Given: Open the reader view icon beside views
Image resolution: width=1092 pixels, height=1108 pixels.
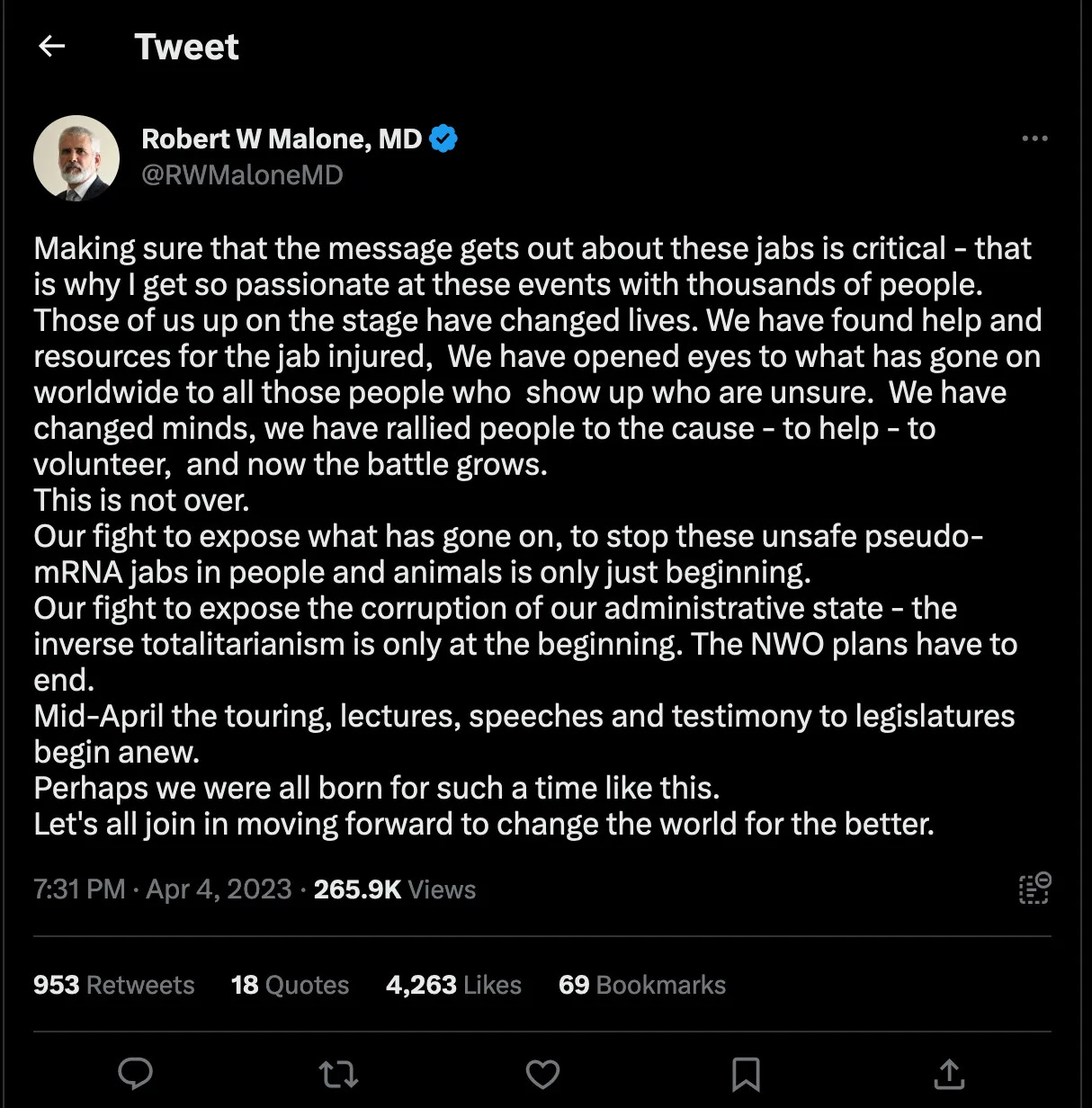Looking at the screenshot, I should tap(1034, 888).
